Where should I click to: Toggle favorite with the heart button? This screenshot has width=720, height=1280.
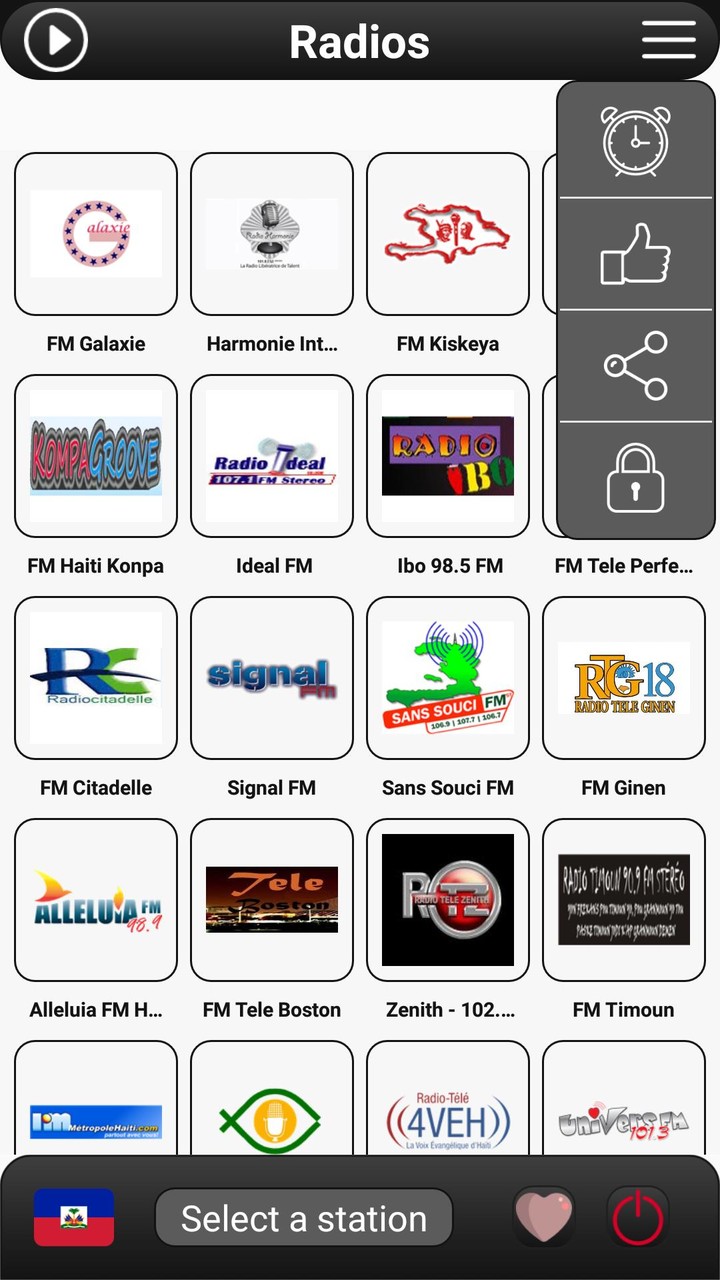coord(545,1218)
